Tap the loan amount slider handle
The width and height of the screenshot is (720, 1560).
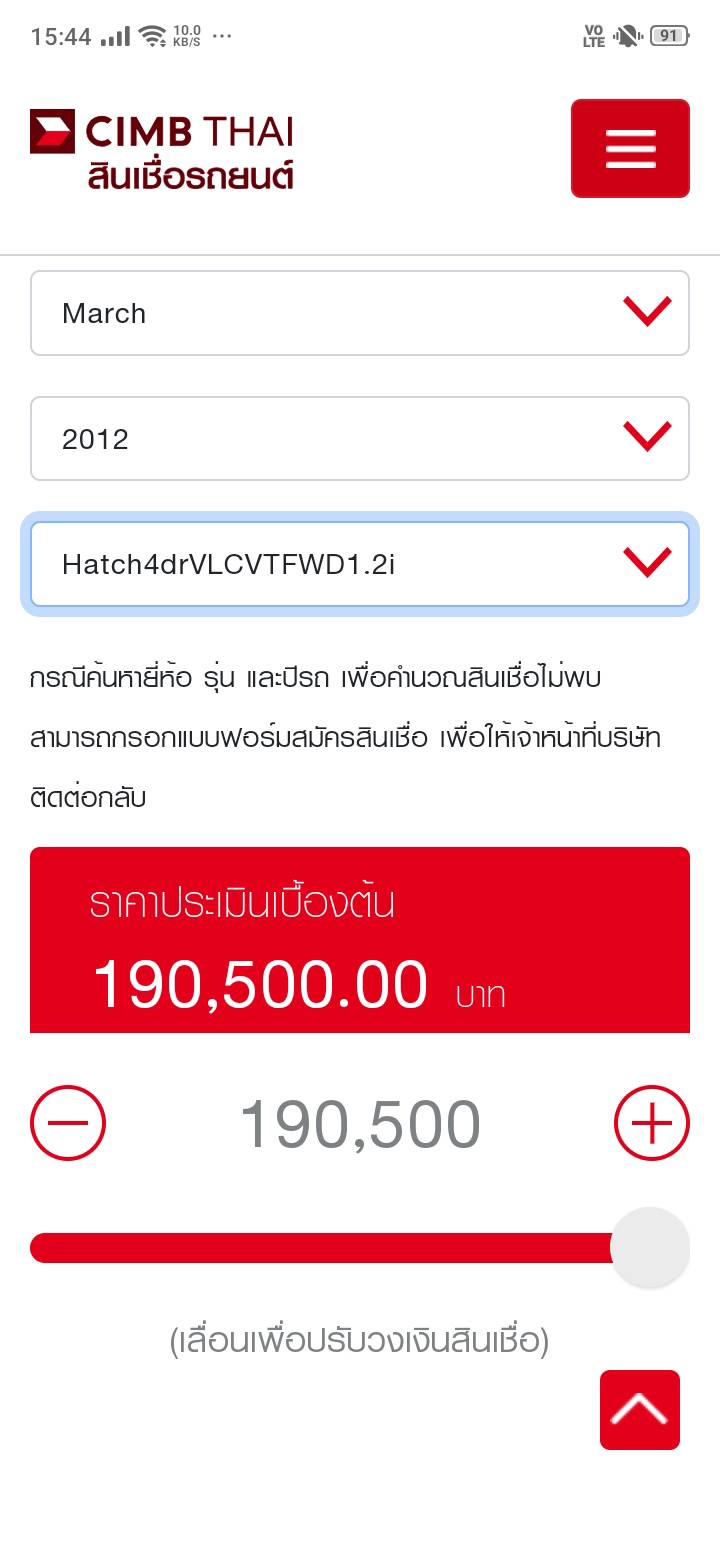tap(650, 1247)
